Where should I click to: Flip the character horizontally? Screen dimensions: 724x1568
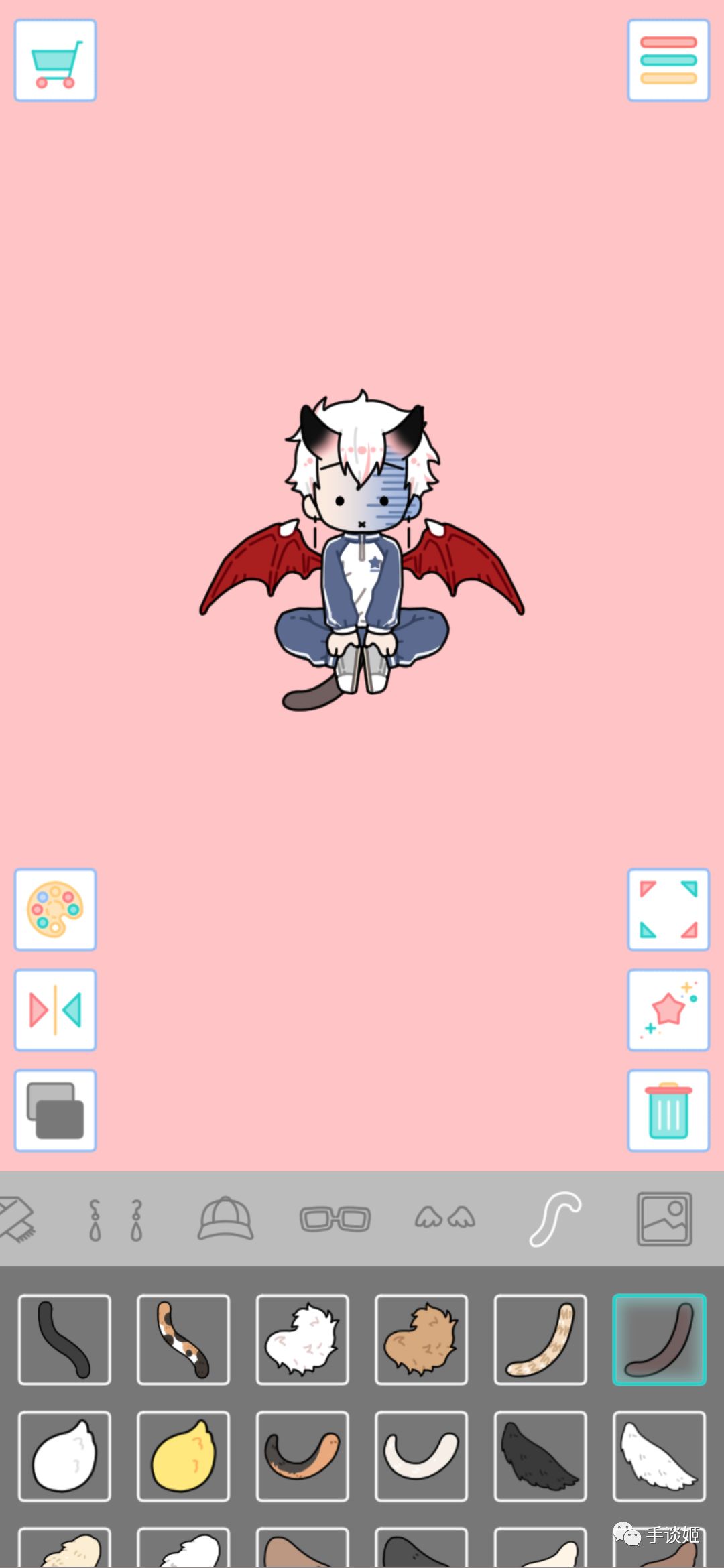click(x=55, y=1010)
